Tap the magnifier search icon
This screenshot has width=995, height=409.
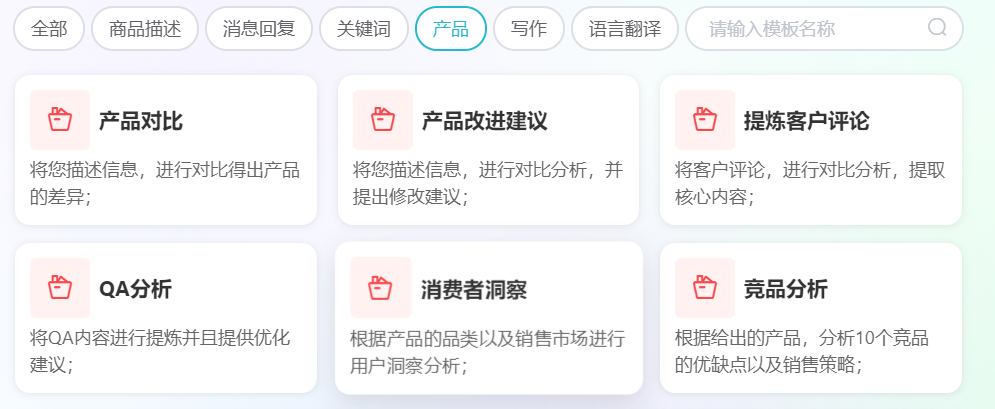point(937,28)
